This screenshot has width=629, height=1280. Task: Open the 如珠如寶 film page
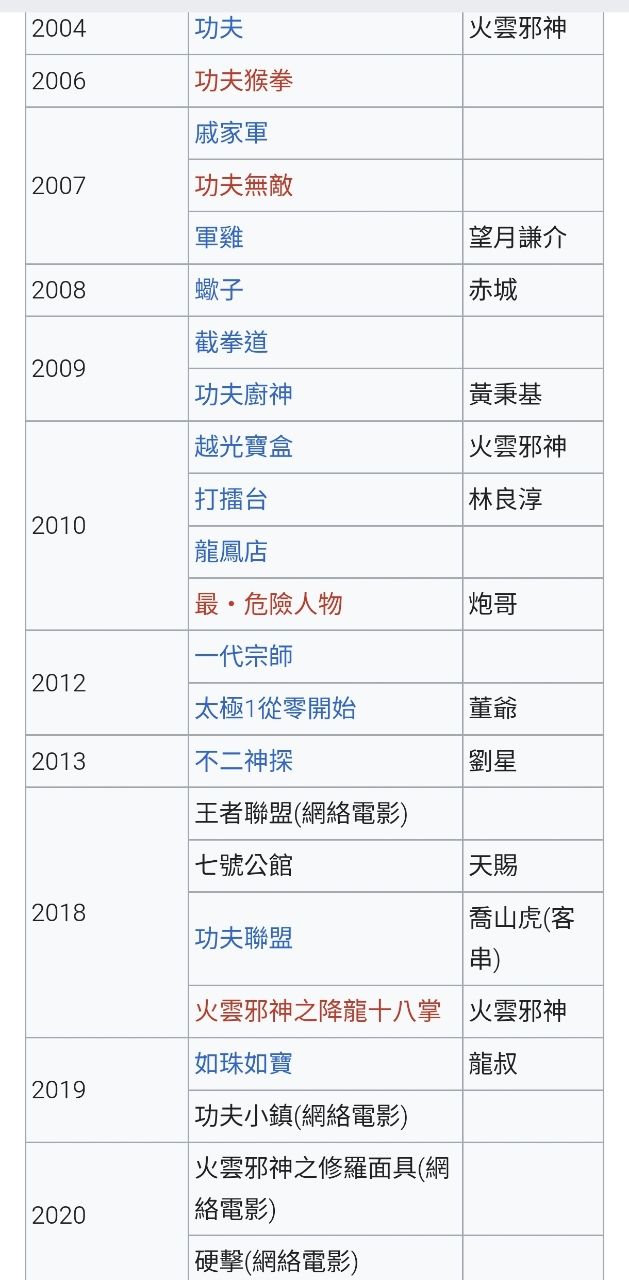click(x=243, y=1063)
